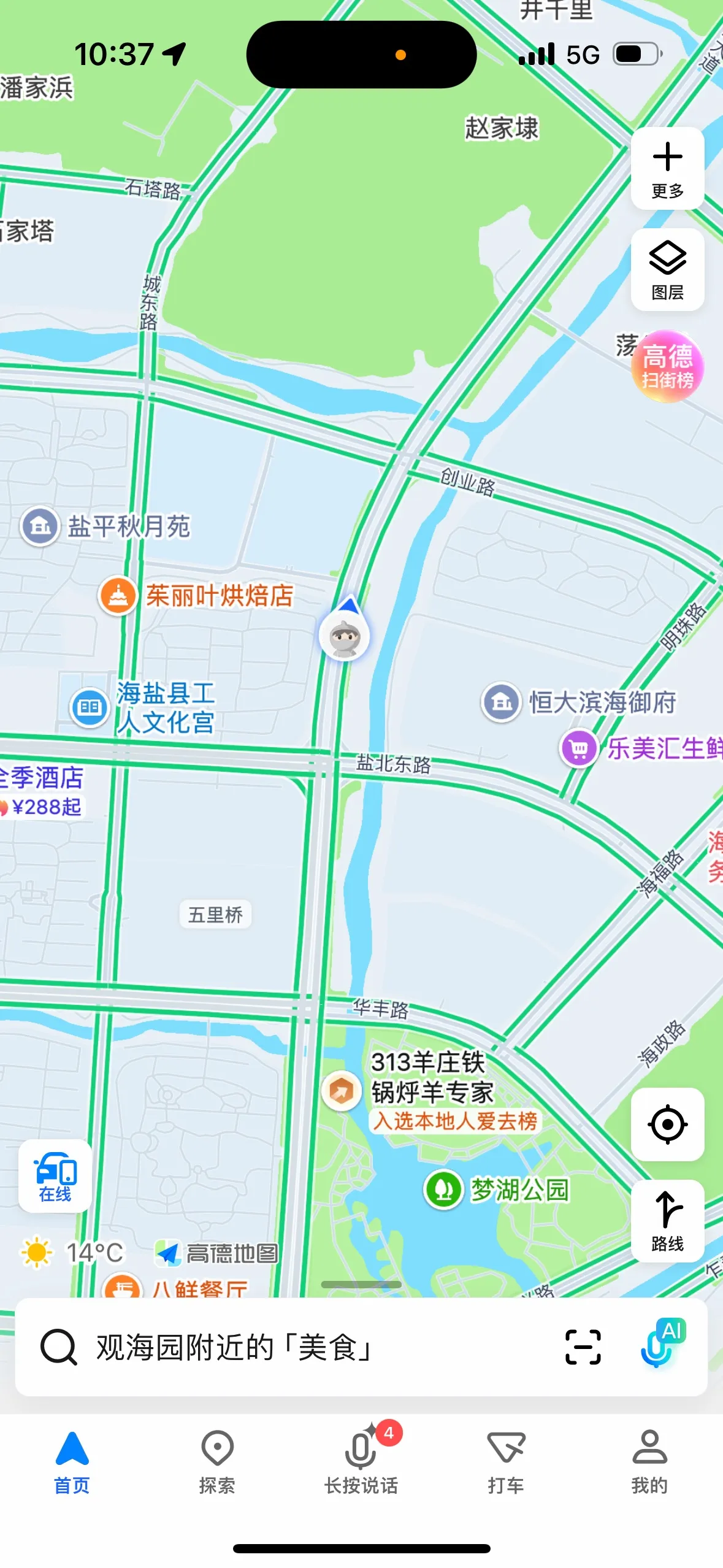Select the 恒大滨海御府 residence marker
The image size is (723, 1568).
coord(502,702)
